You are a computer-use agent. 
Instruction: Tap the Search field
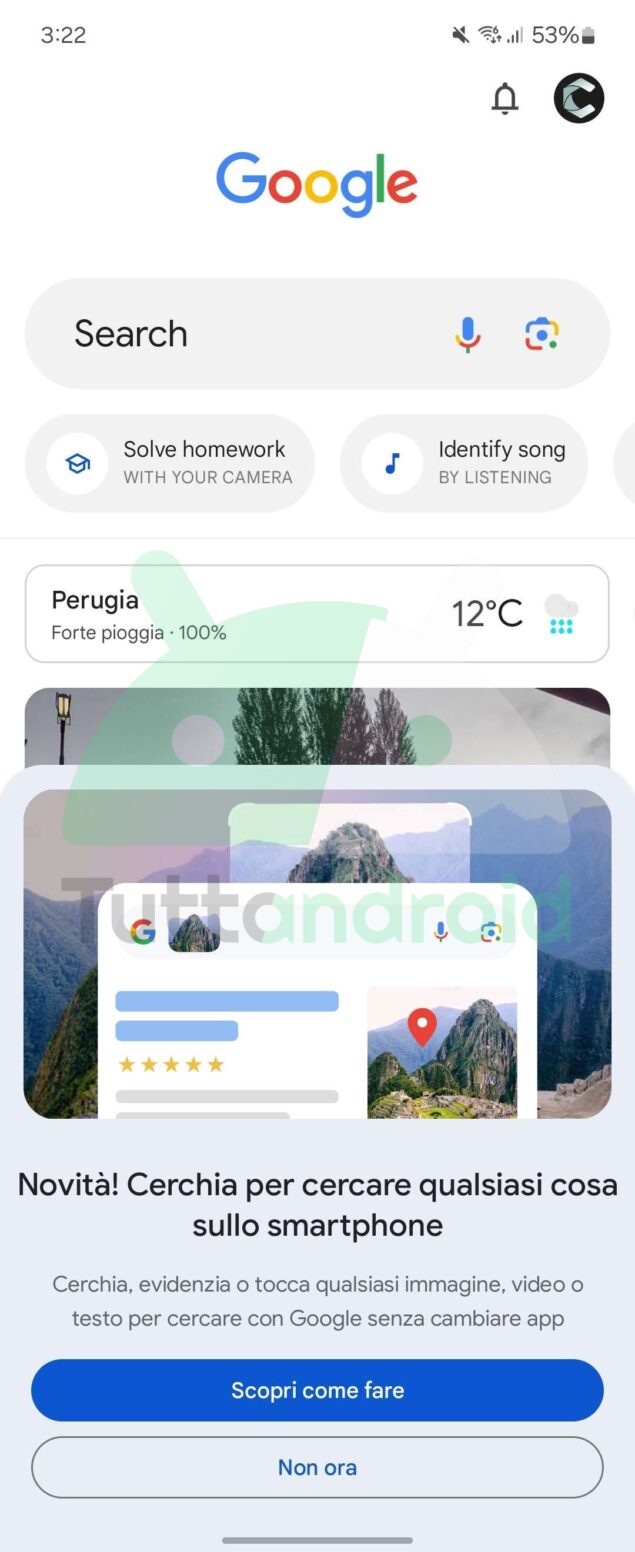(x=240, y=334)
